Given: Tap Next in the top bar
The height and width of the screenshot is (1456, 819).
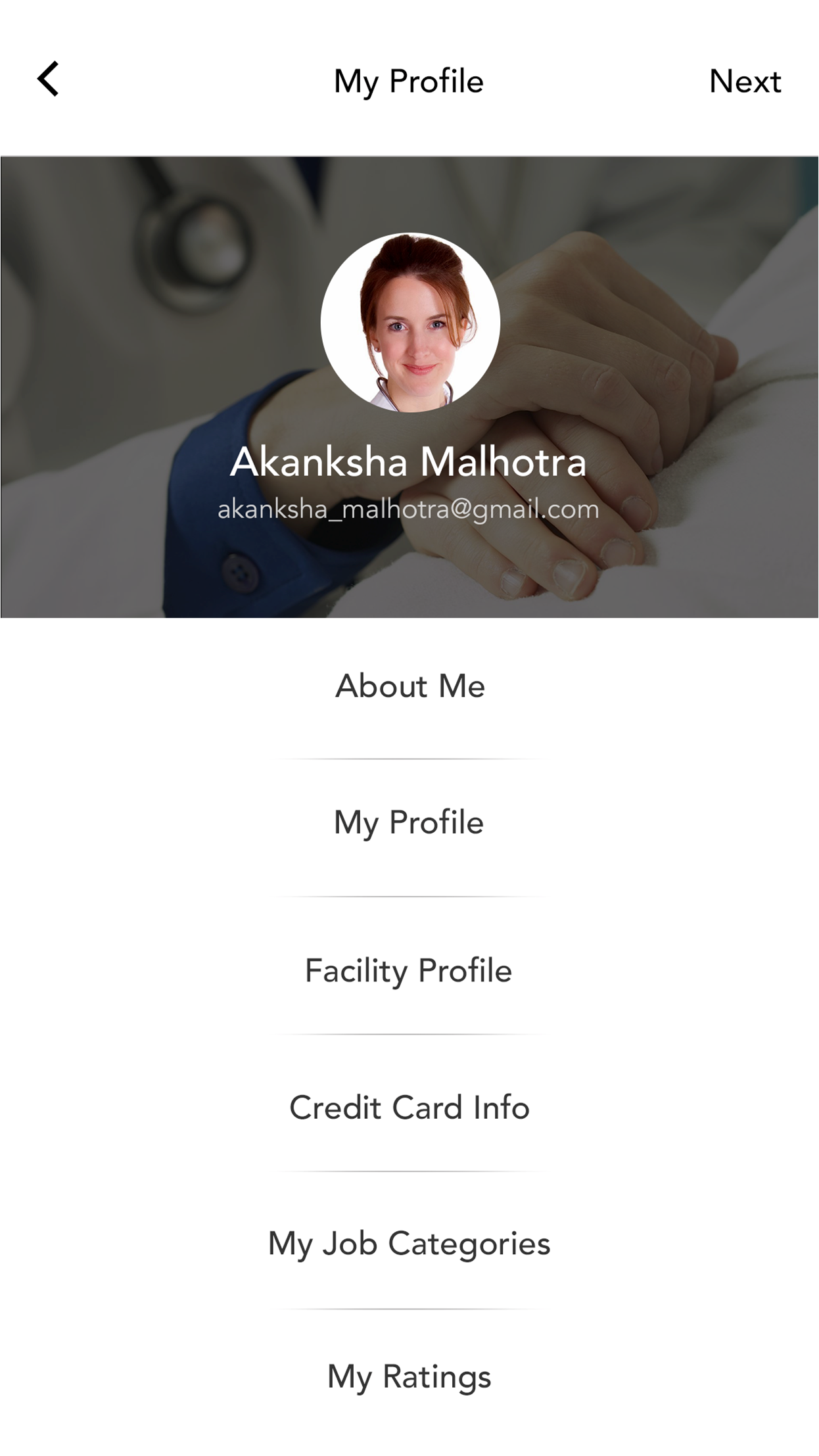Looking at the screenshot, I should pyautogui.click(x=745, y=82).
